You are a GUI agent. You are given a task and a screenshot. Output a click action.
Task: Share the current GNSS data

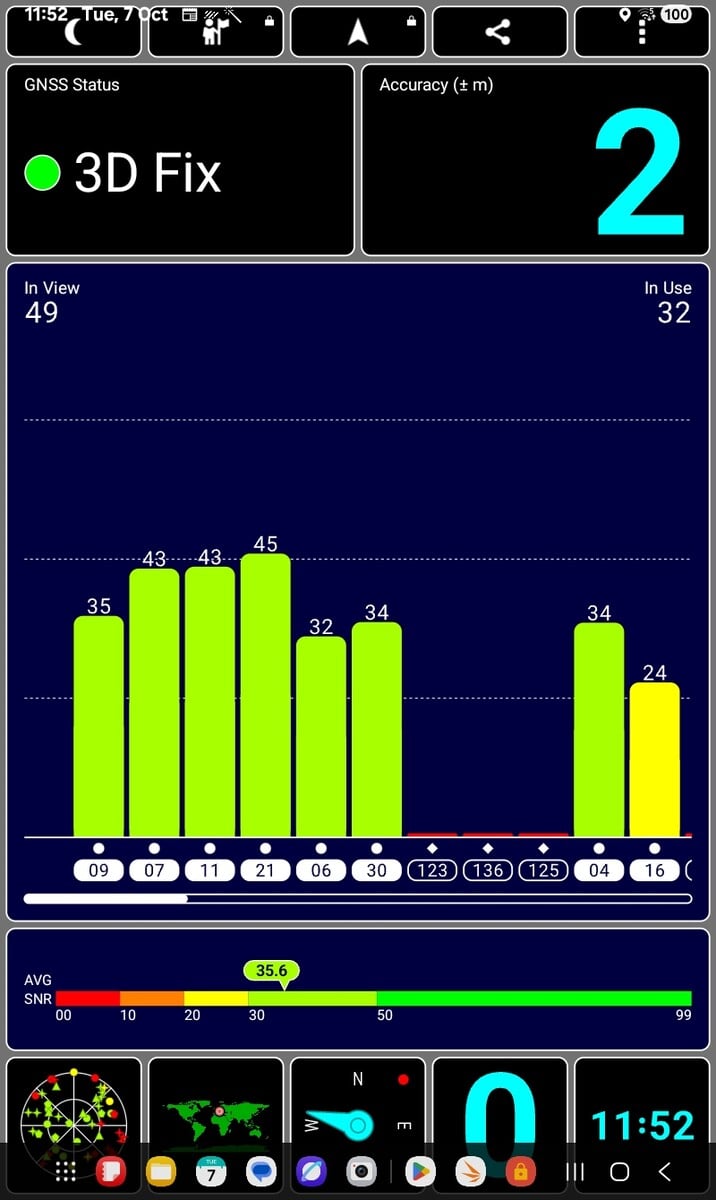[498, 33]
